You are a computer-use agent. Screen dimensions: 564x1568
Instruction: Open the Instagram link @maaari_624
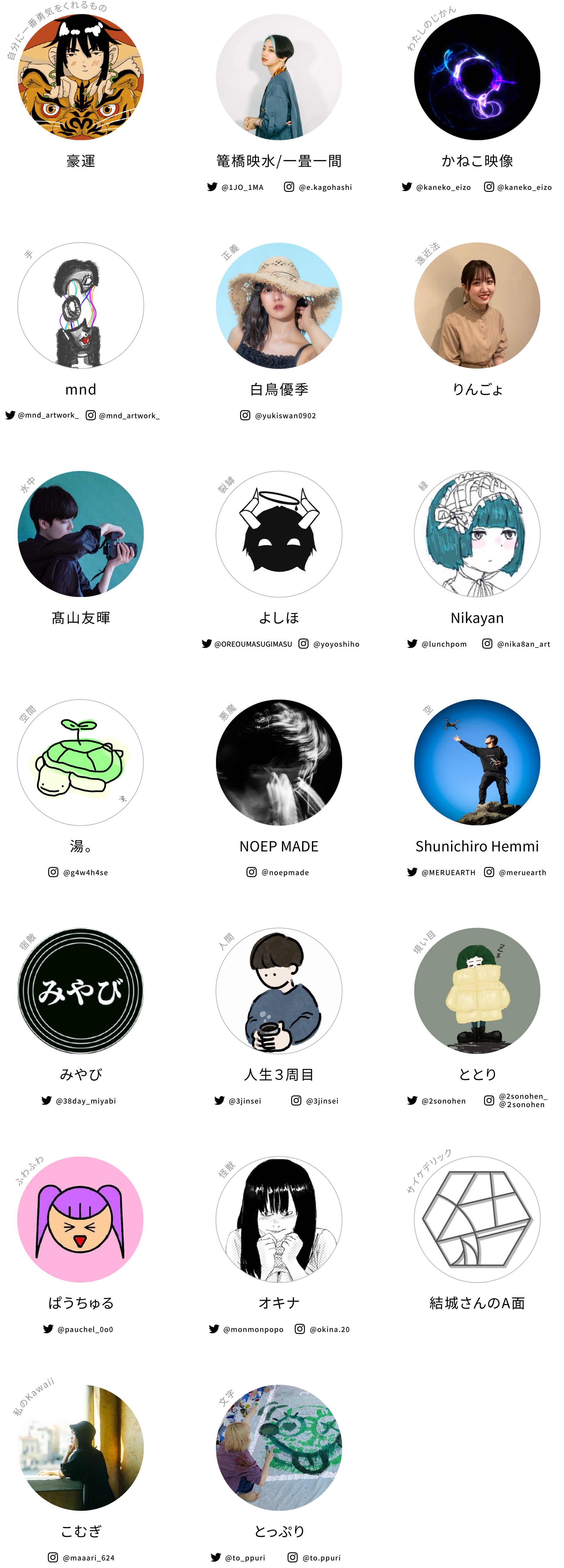coord(81,1557)
